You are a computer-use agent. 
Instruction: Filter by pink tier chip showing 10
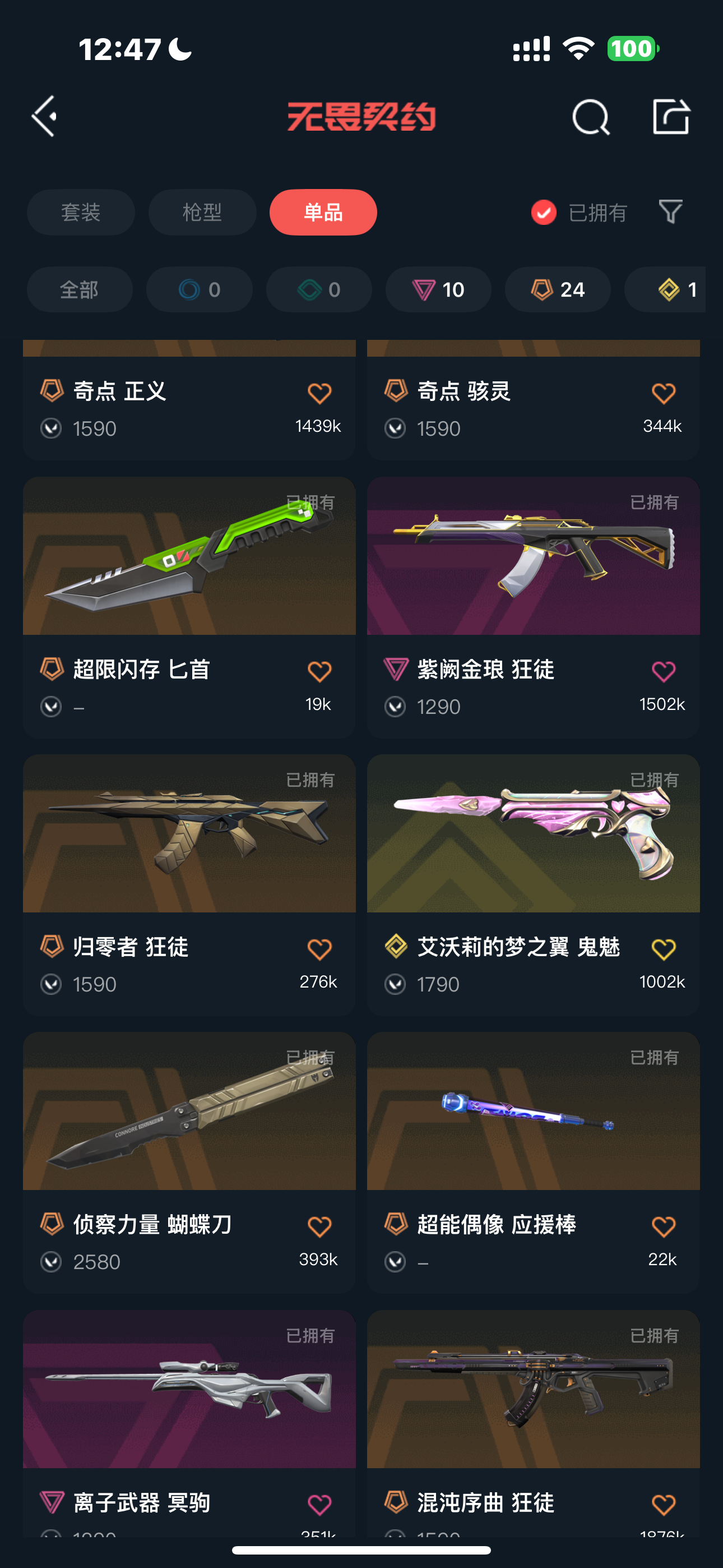(438, 290)
